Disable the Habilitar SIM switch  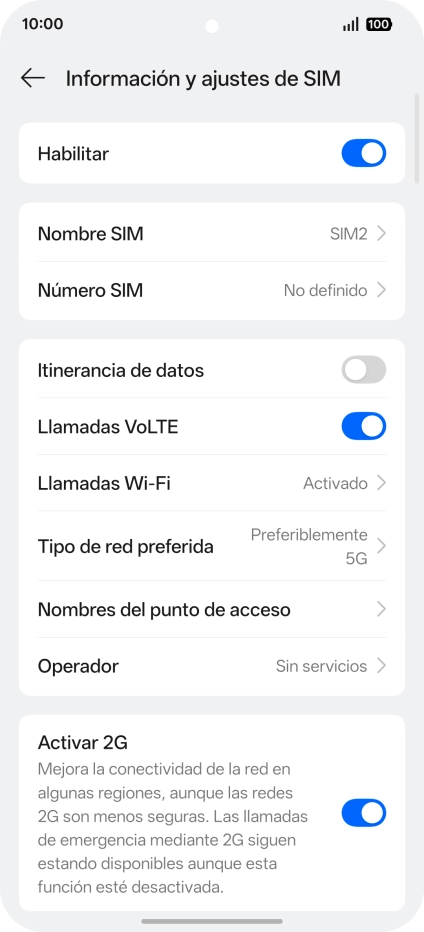(363, 153)
